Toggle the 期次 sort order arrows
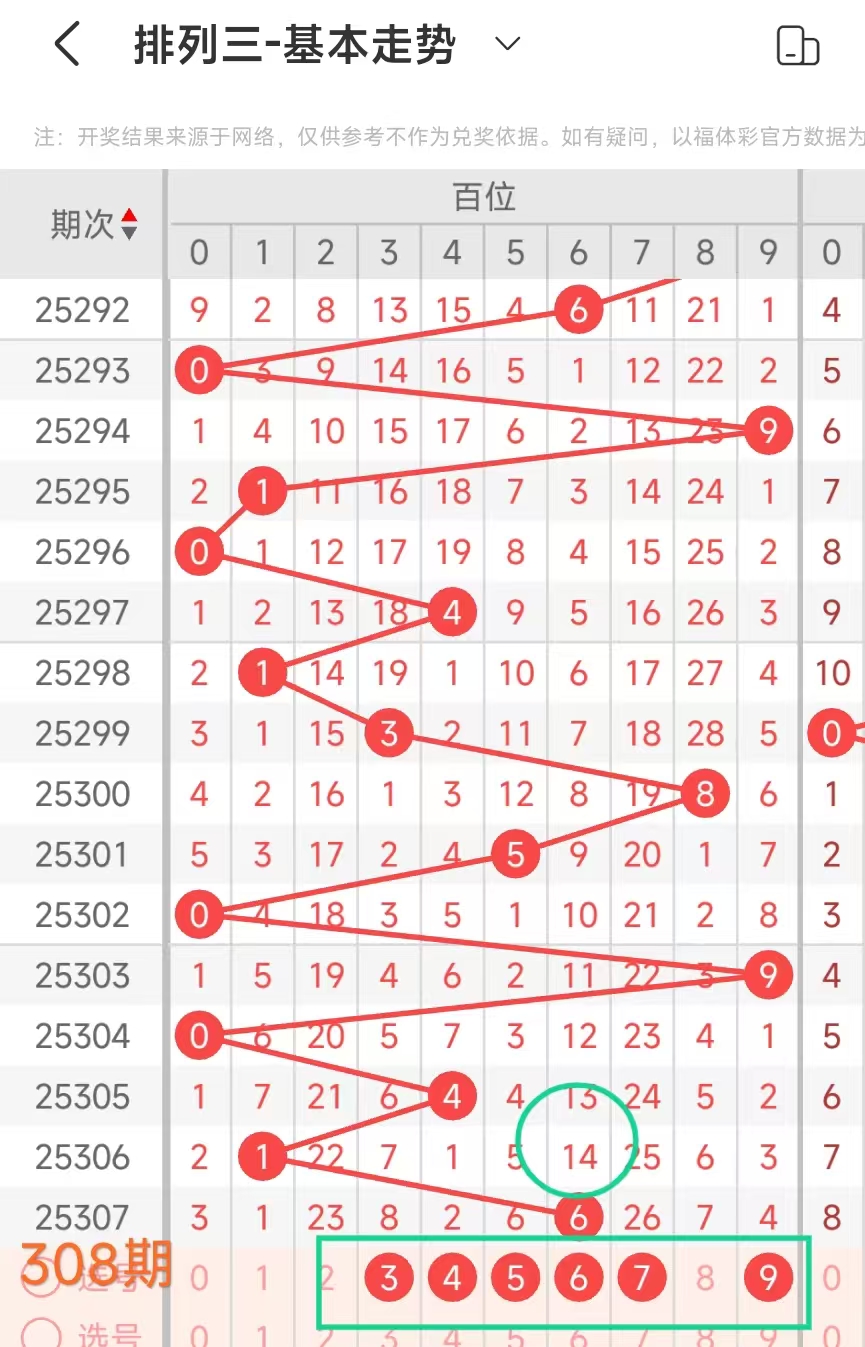 129,224
